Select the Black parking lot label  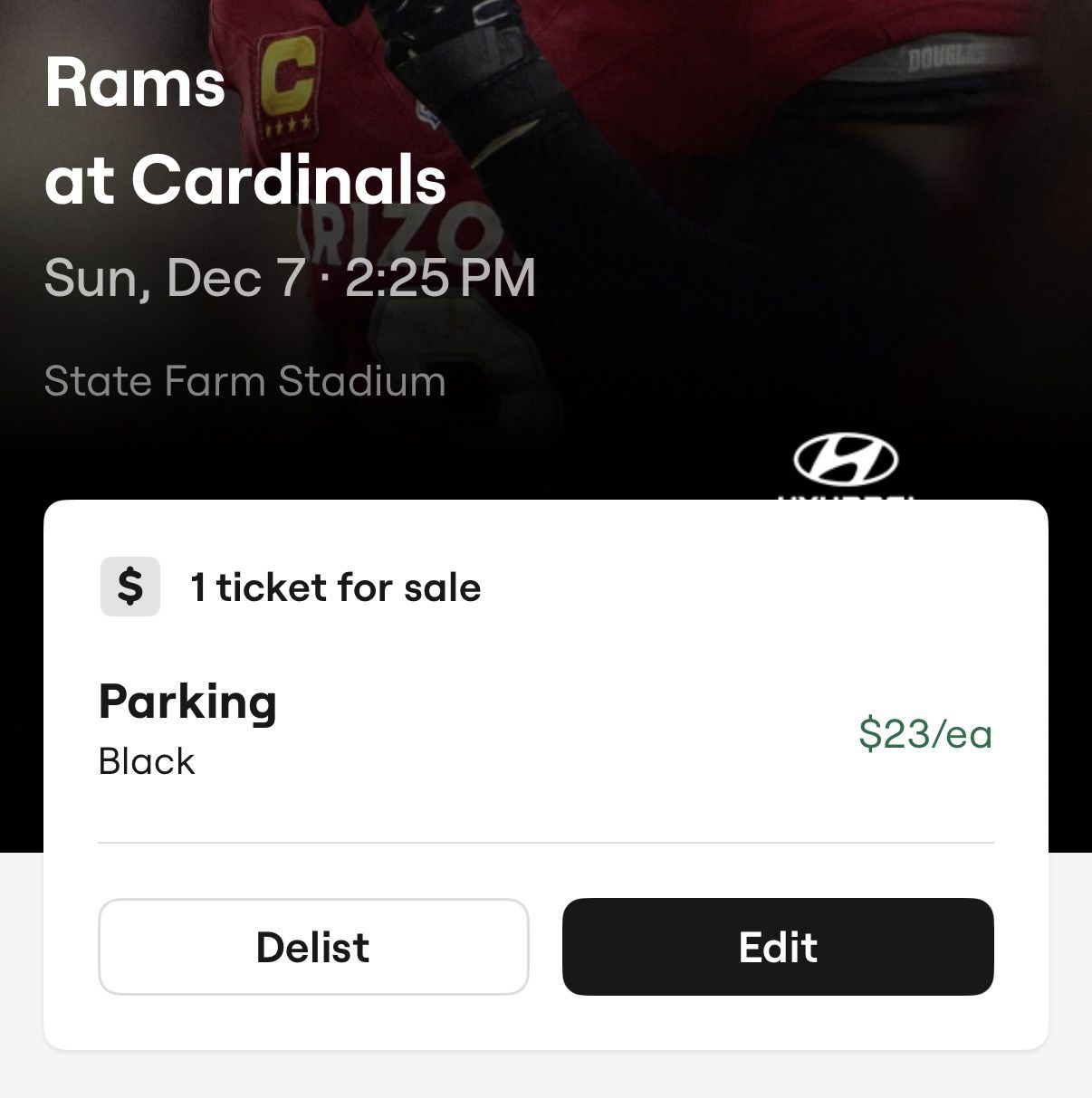coord(147,761)
